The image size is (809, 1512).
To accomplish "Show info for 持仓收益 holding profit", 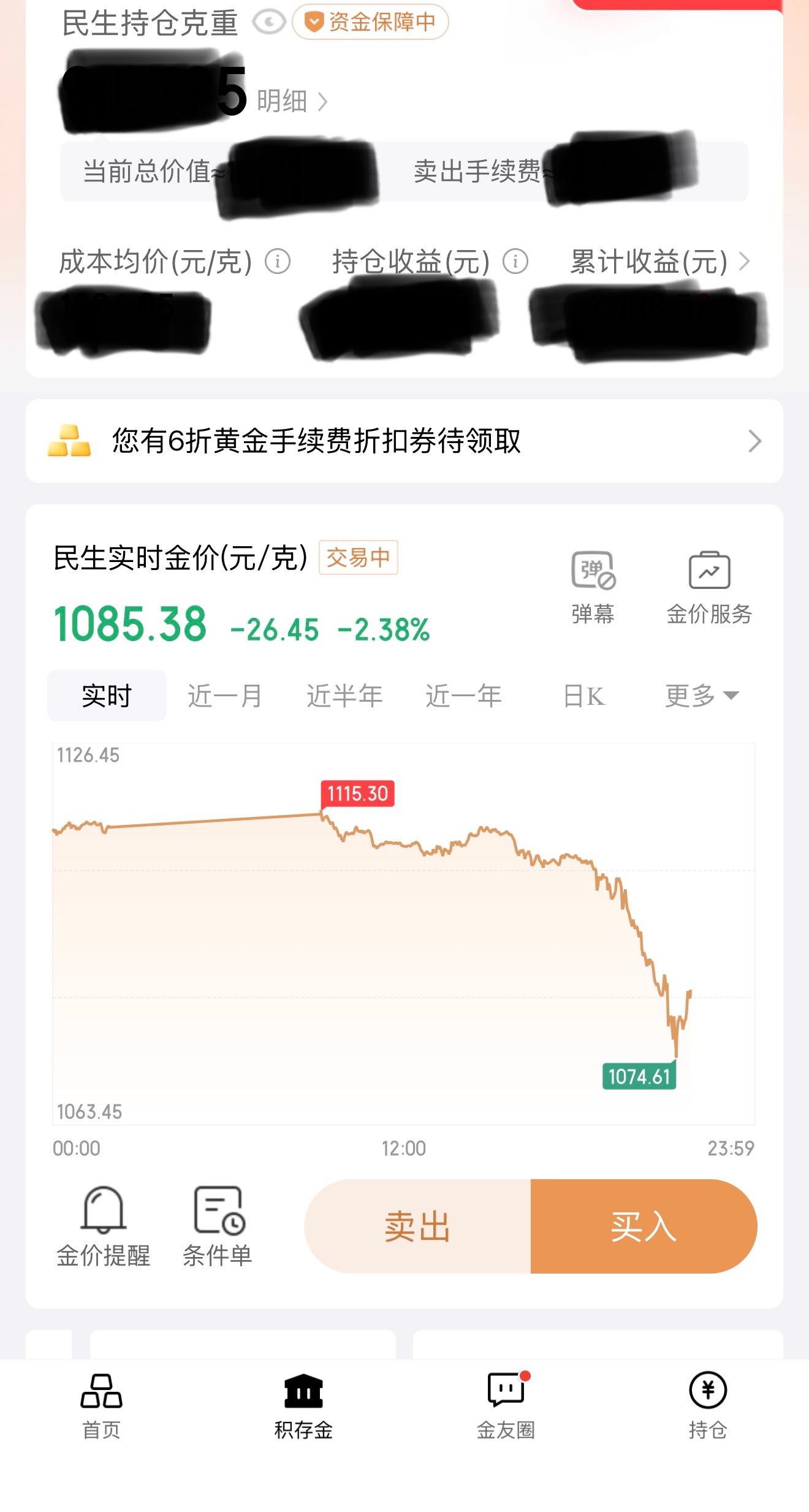I will 515,261.
